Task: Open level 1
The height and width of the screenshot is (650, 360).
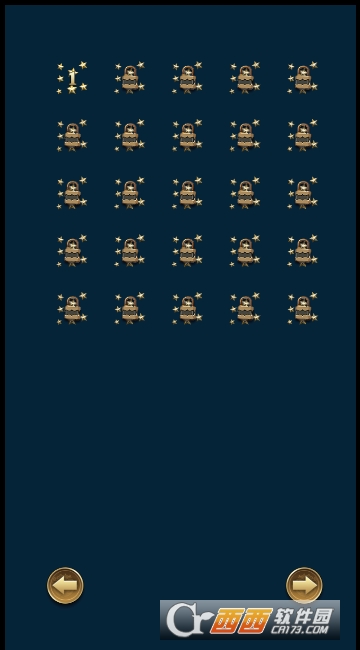Action: point(72,78)
